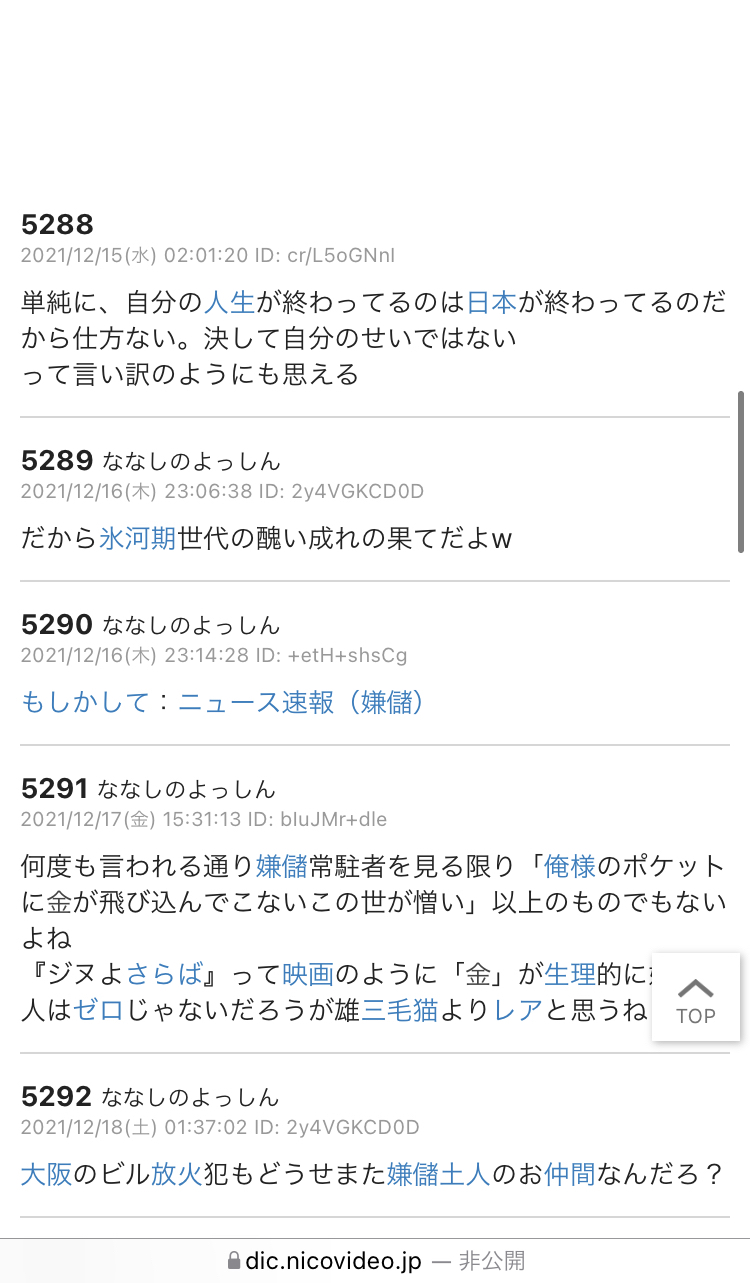750x1283 pixels.
Task: Open the 仲間 link in comment 5292
Action: click(x=570, y=1173)
